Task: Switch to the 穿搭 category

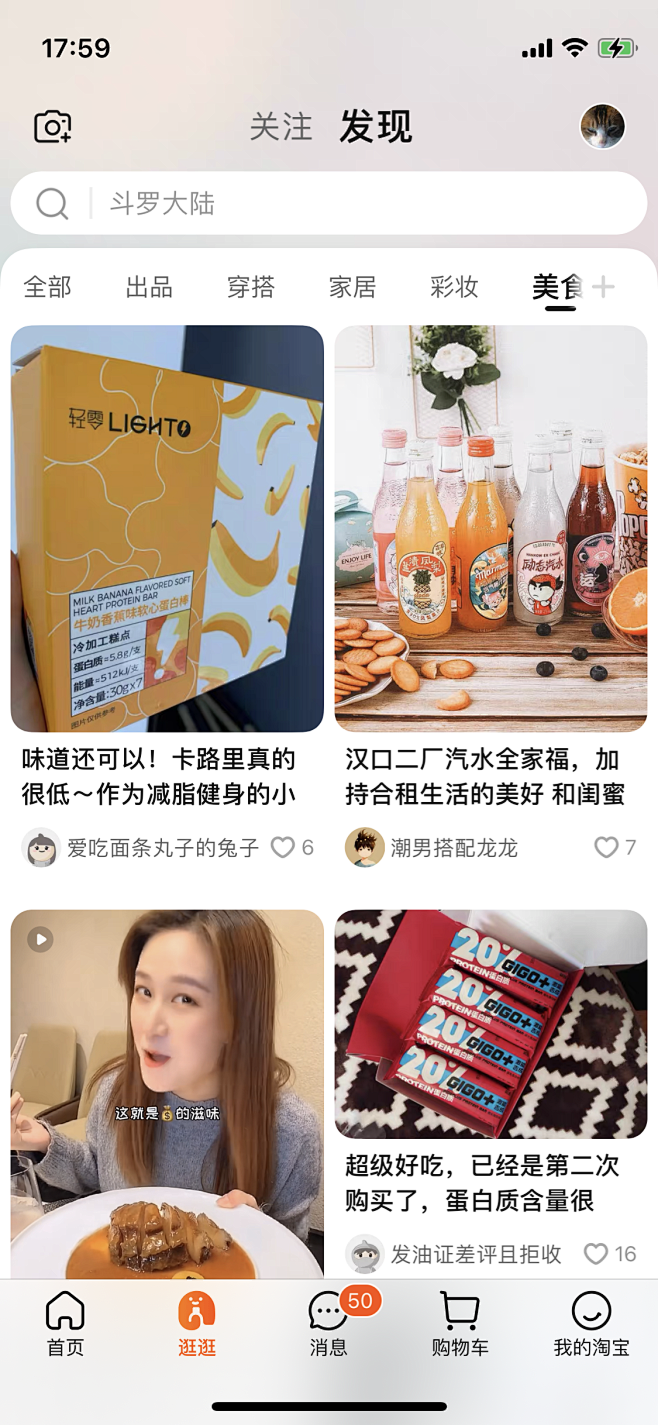Action: [251, 288]
